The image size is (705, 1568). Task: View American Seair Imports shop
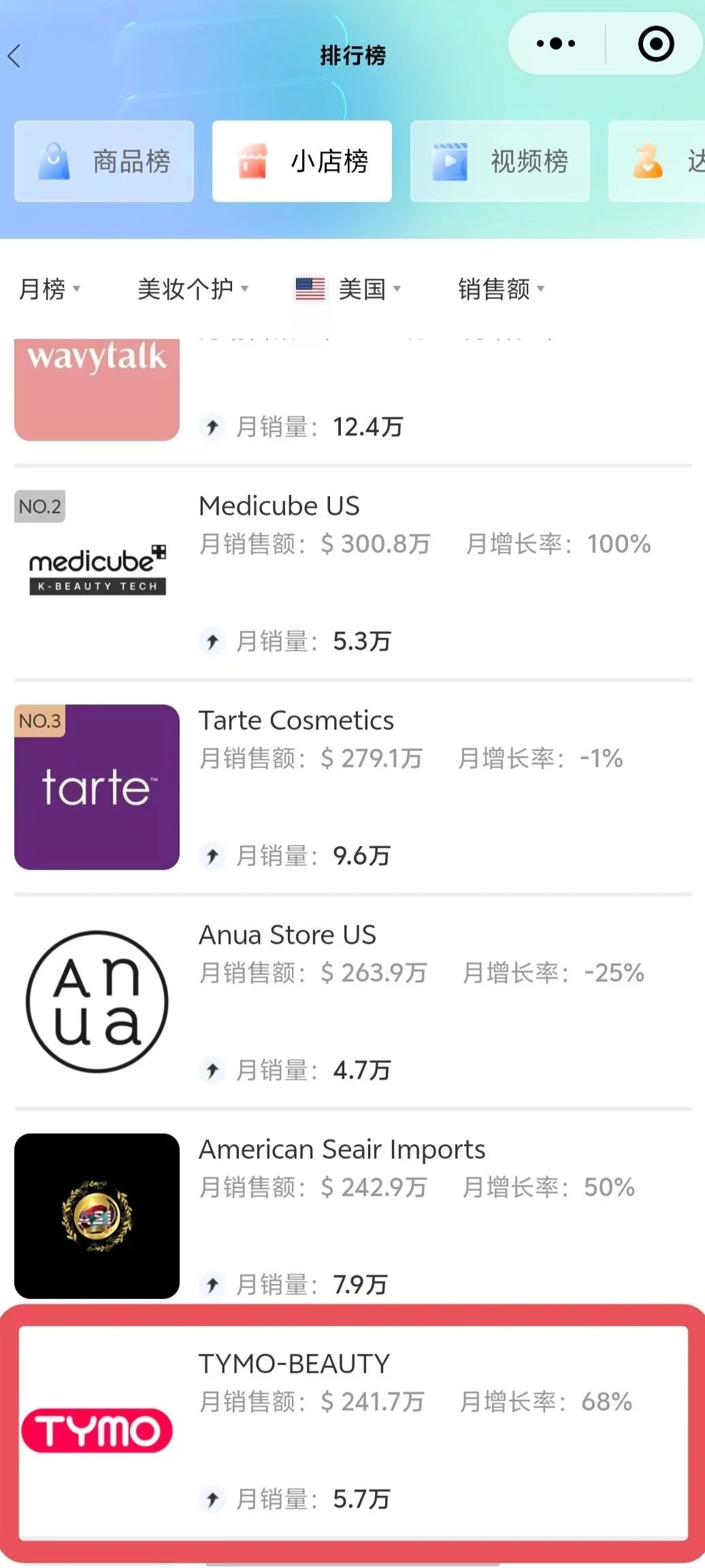(x=342, y=1149)
